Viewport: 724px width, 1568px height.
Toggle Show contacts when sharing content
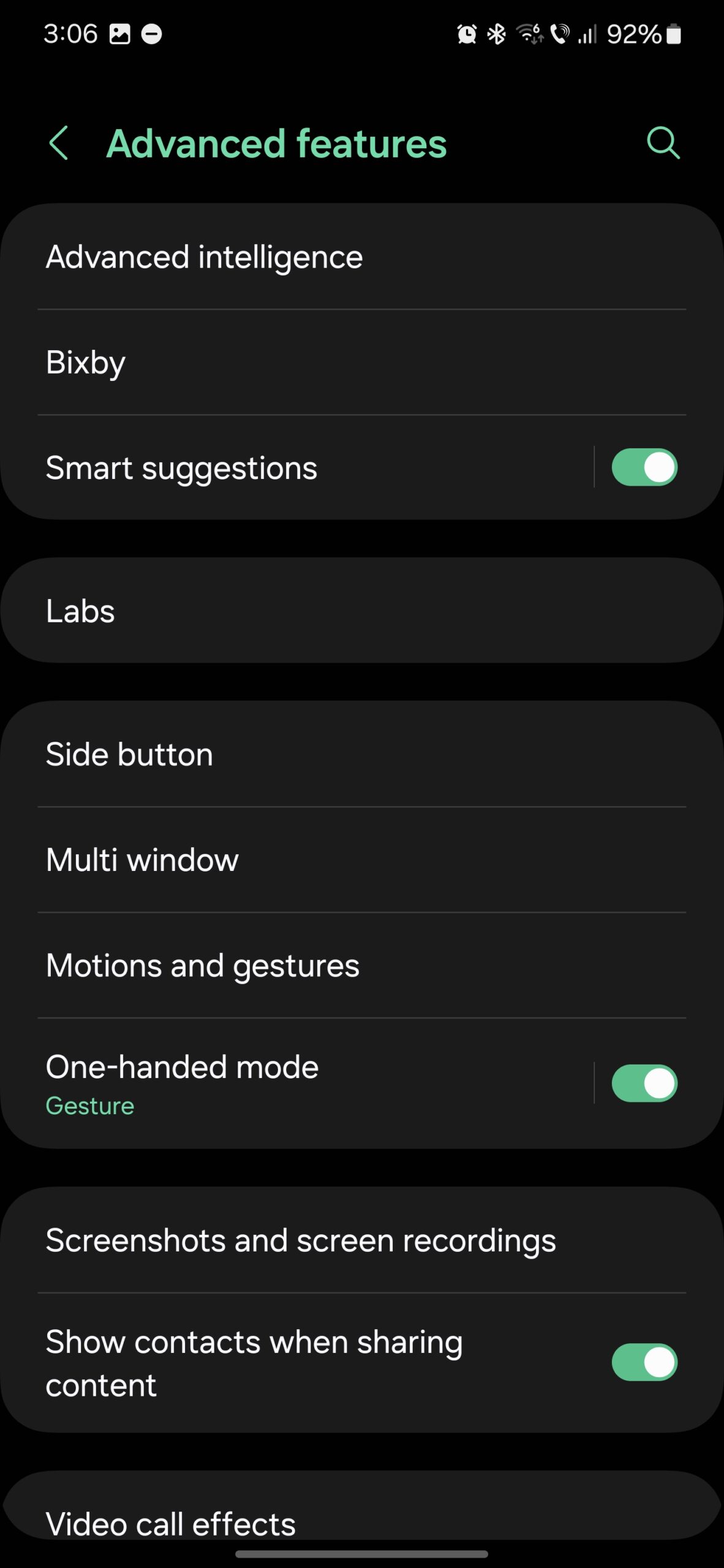(644, 1362)
